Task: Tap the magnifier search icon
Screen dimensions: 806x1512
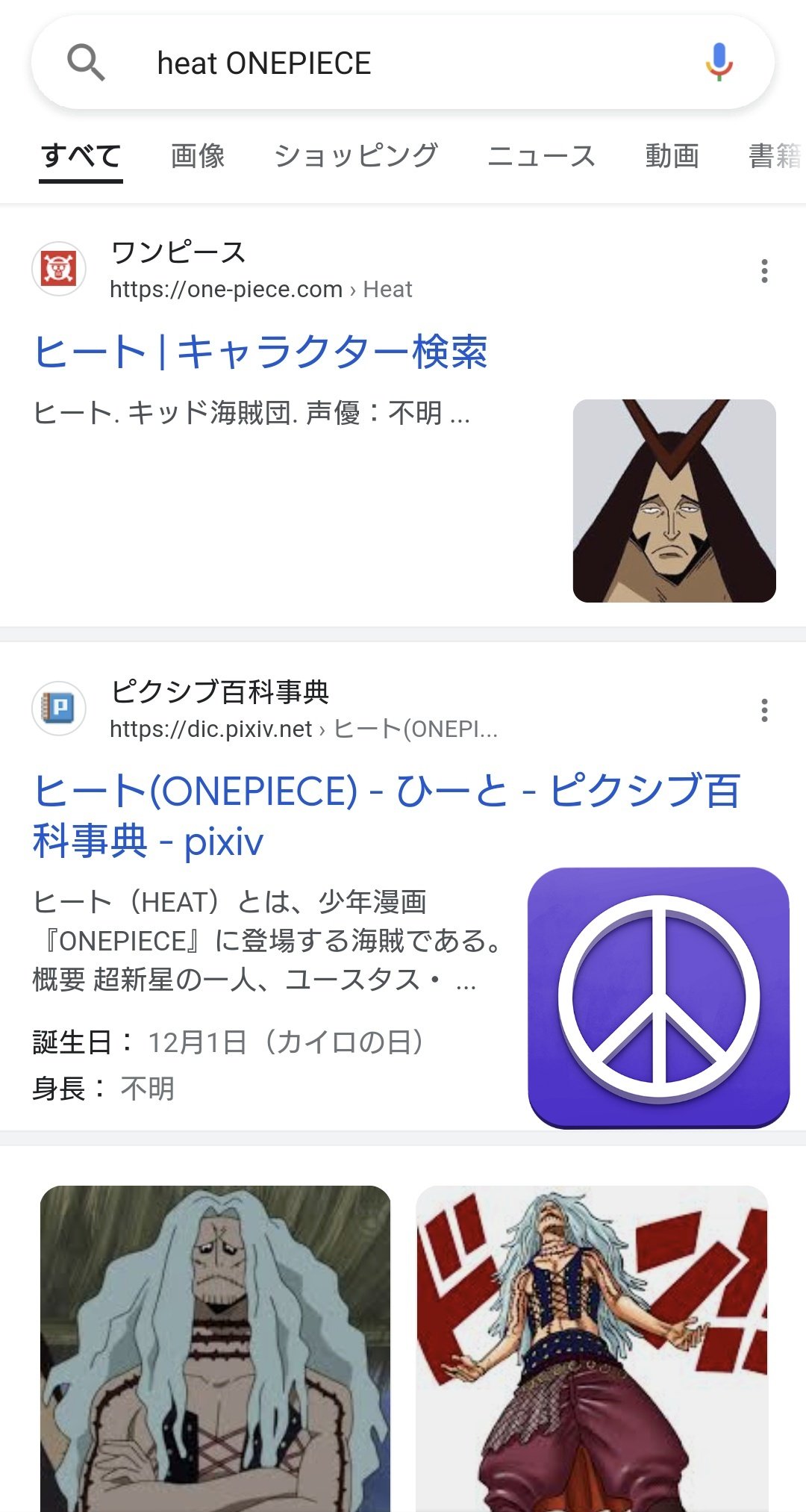Action: point(86,62)
